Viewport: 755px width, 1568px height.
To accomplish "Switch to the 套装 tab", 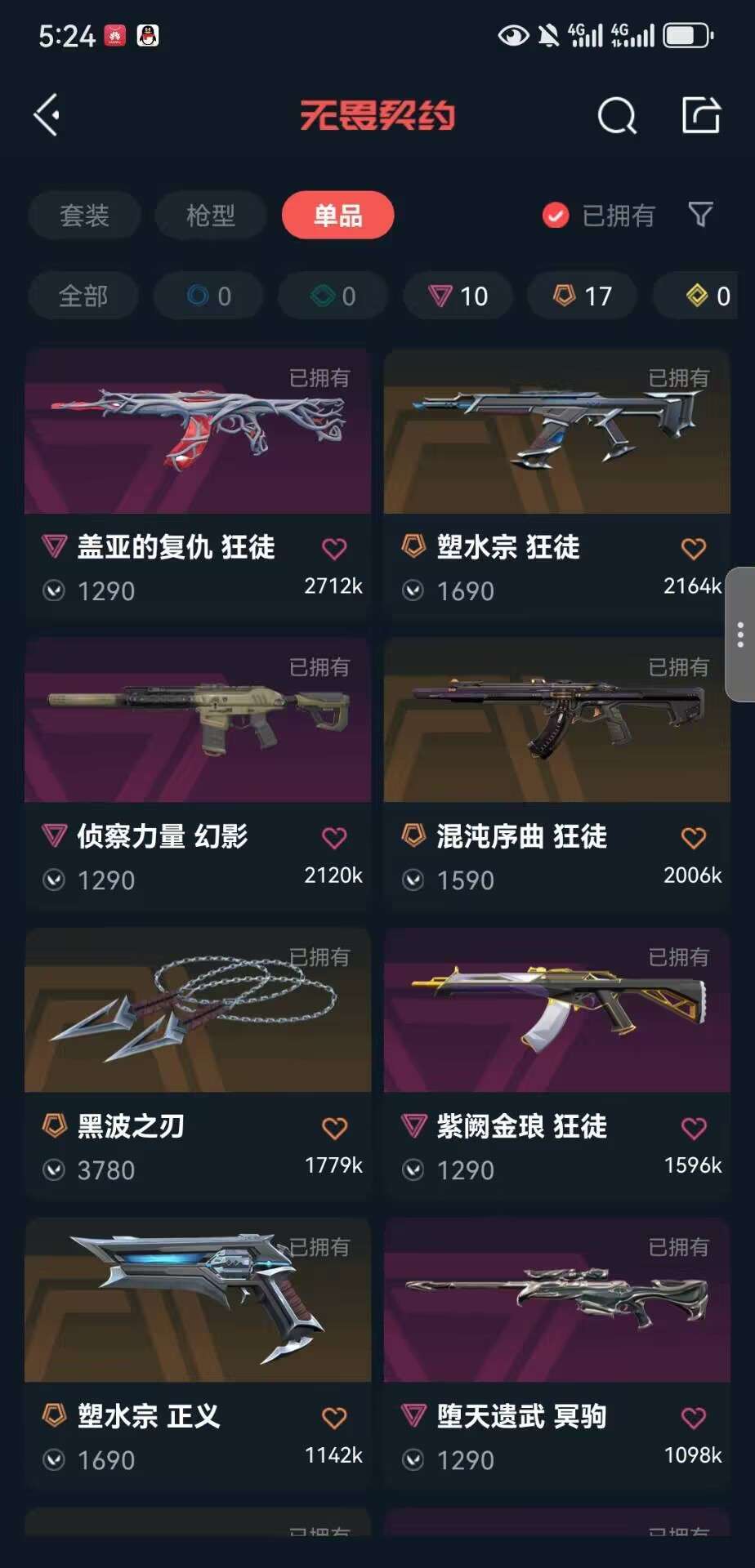I will [x=84, y=215].
